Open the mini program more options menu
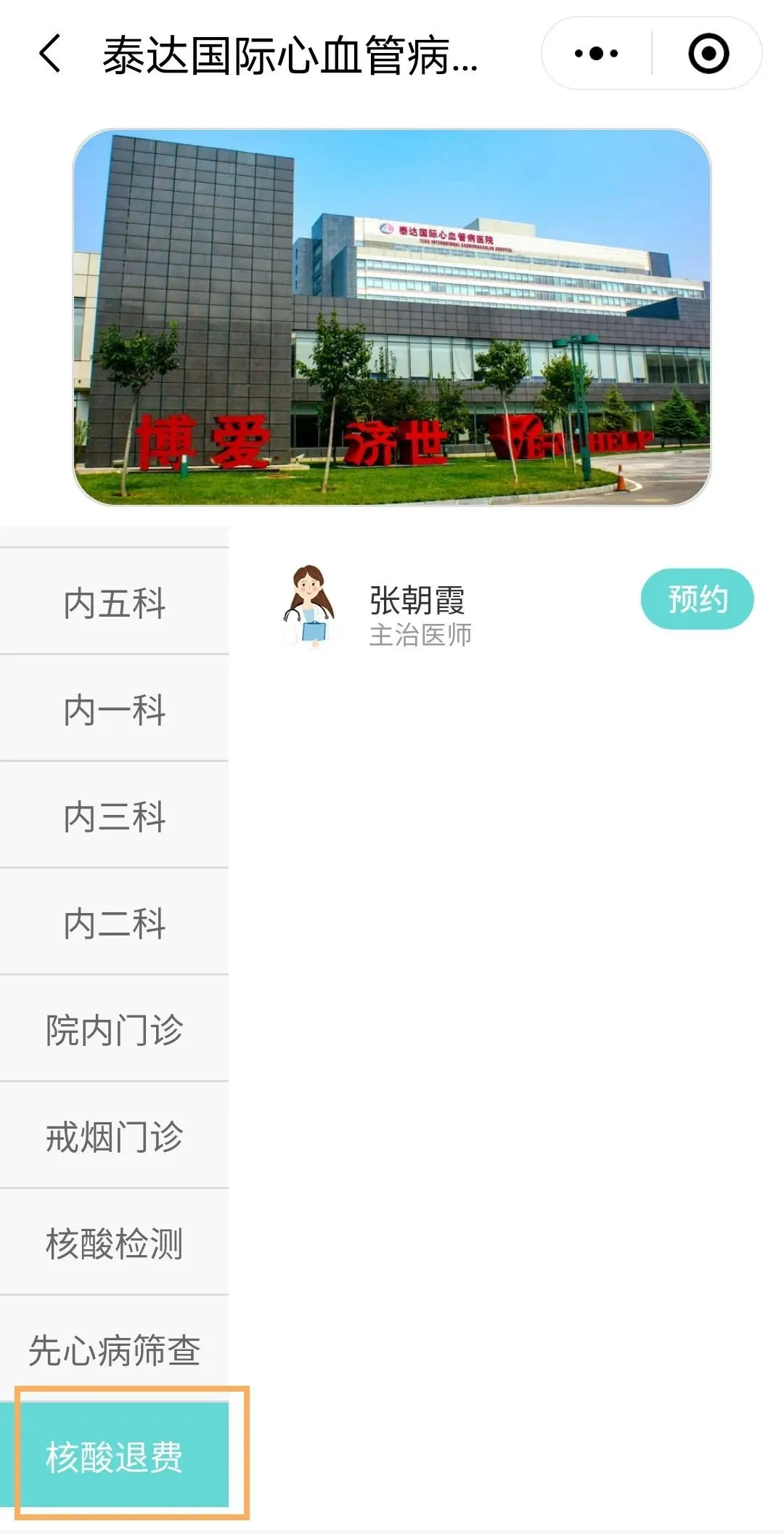Viewport: 784px width, 1534px height. tap(596, 54)
